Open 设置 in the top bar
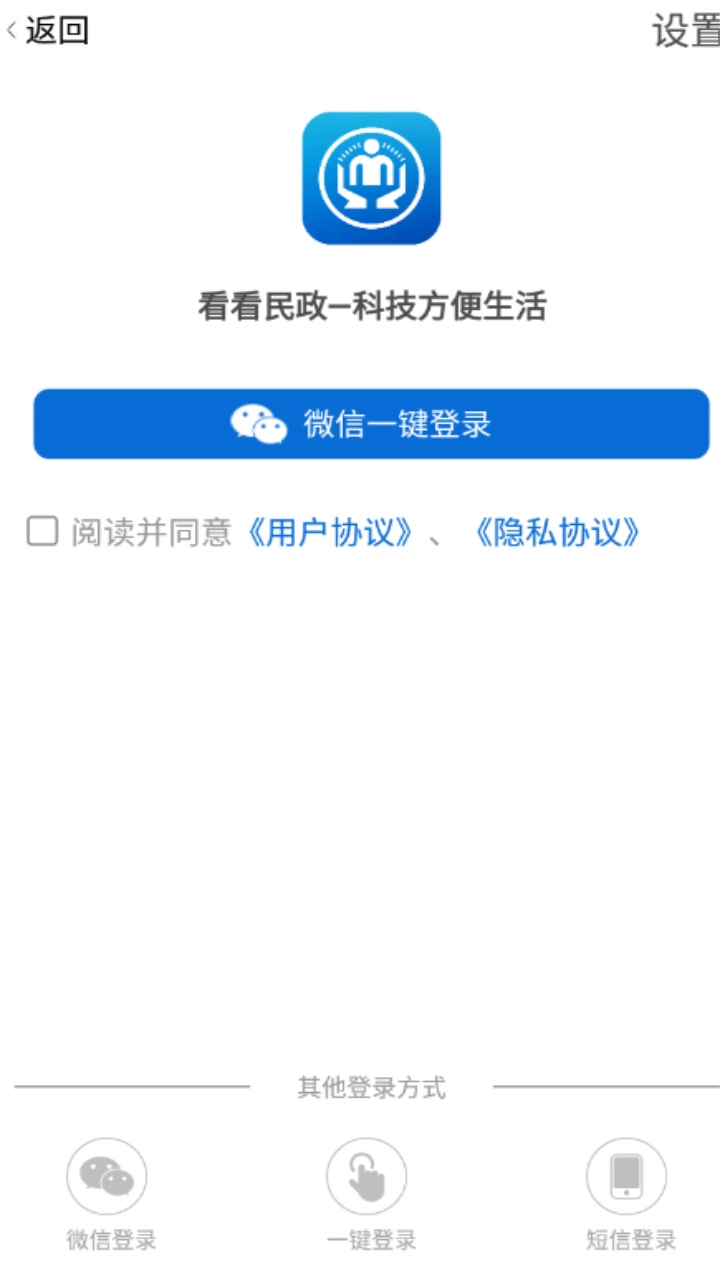This screenshot has width=720, height=1280. pos(687,31)
